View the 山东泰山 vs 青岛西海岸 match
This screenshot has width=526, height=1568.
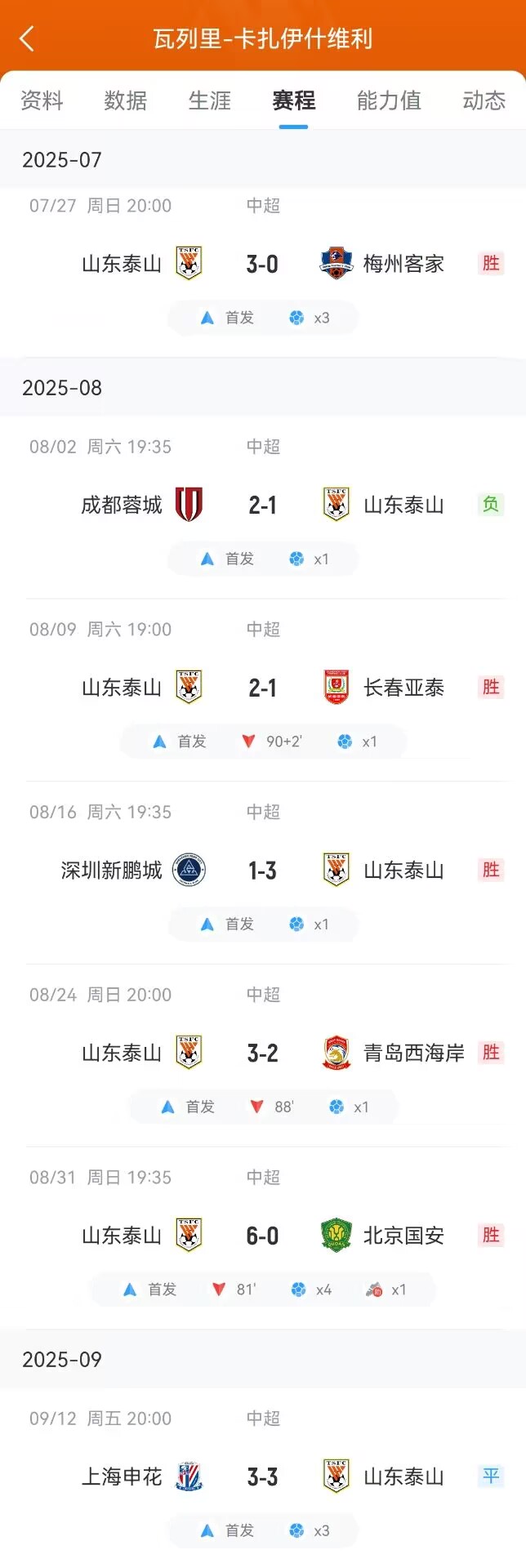pyautogui.click(x=262, y=1053)
